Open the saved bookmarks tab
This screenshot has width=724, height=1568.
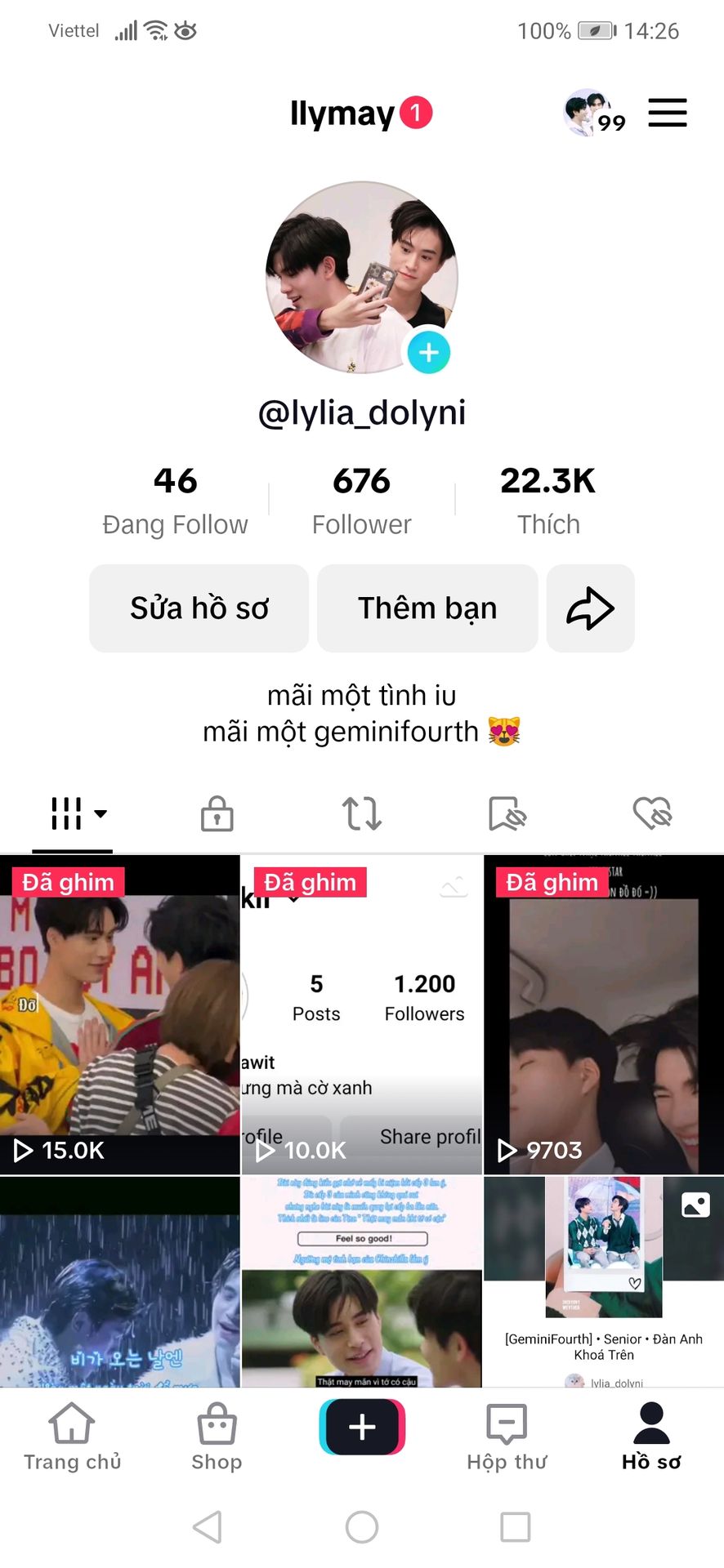[x=507, y=813]
